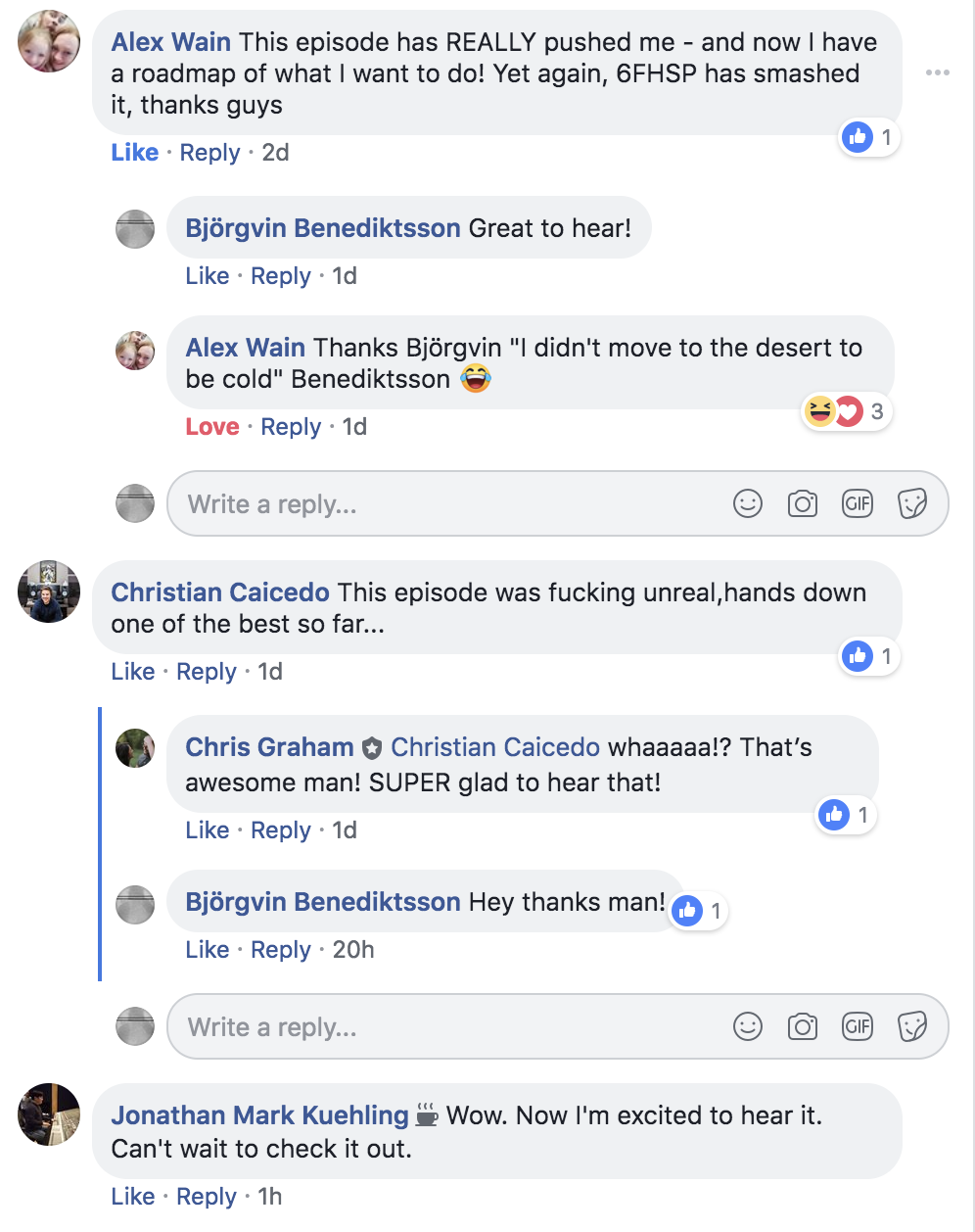Like Chris Graham's reply
The height and width of the screenshot is (1232, 975).
pos(207,830)
